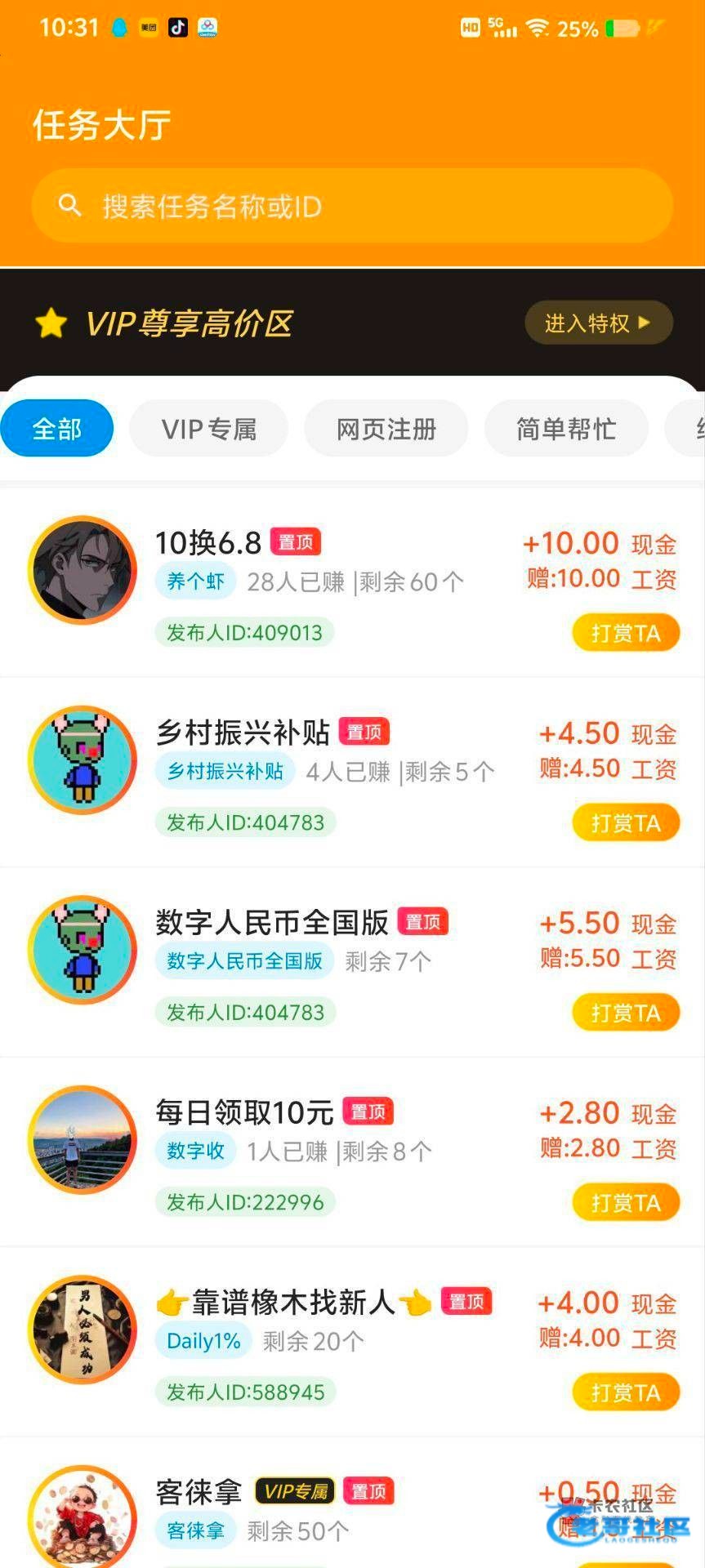Open the 数字人民币全国版 task
Screen dimensions: 705x1568
pos(352,962)
